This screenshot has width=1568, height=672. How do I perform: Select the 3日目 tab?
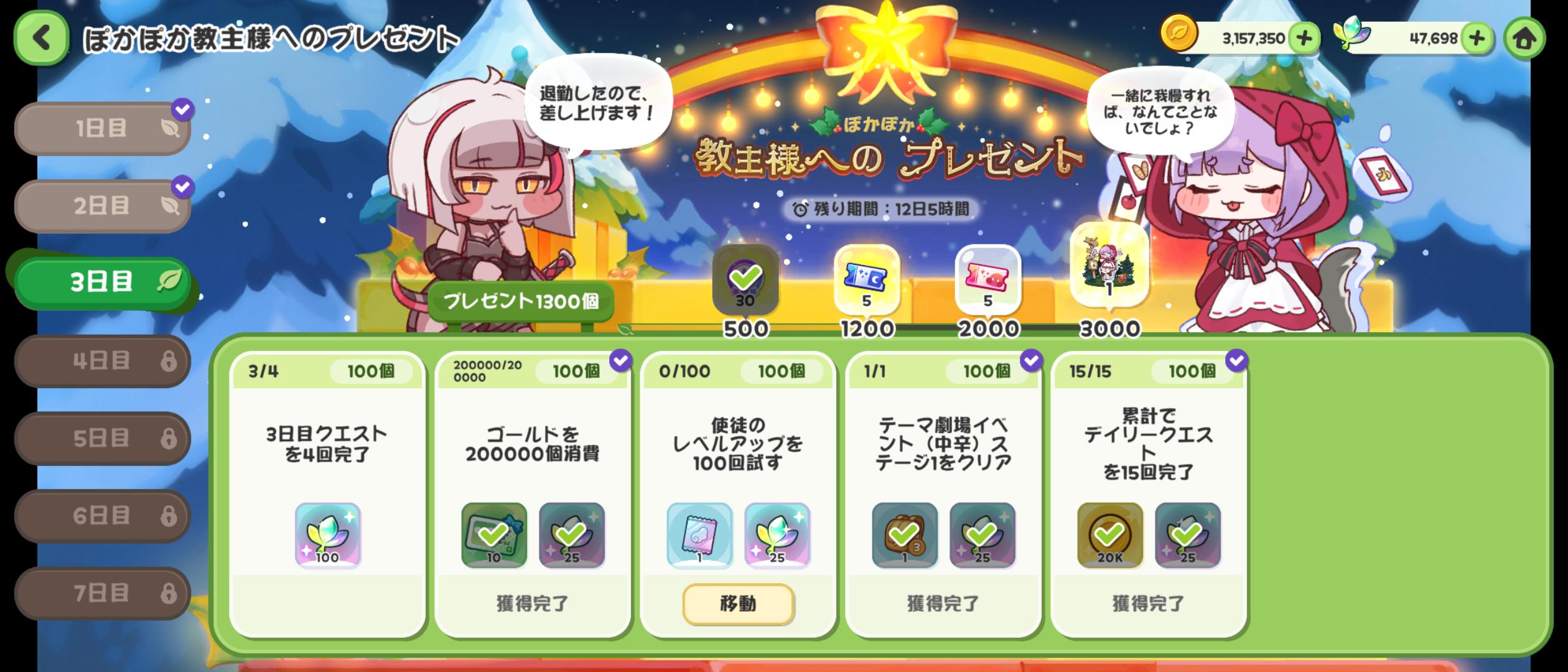pos(102,283)
